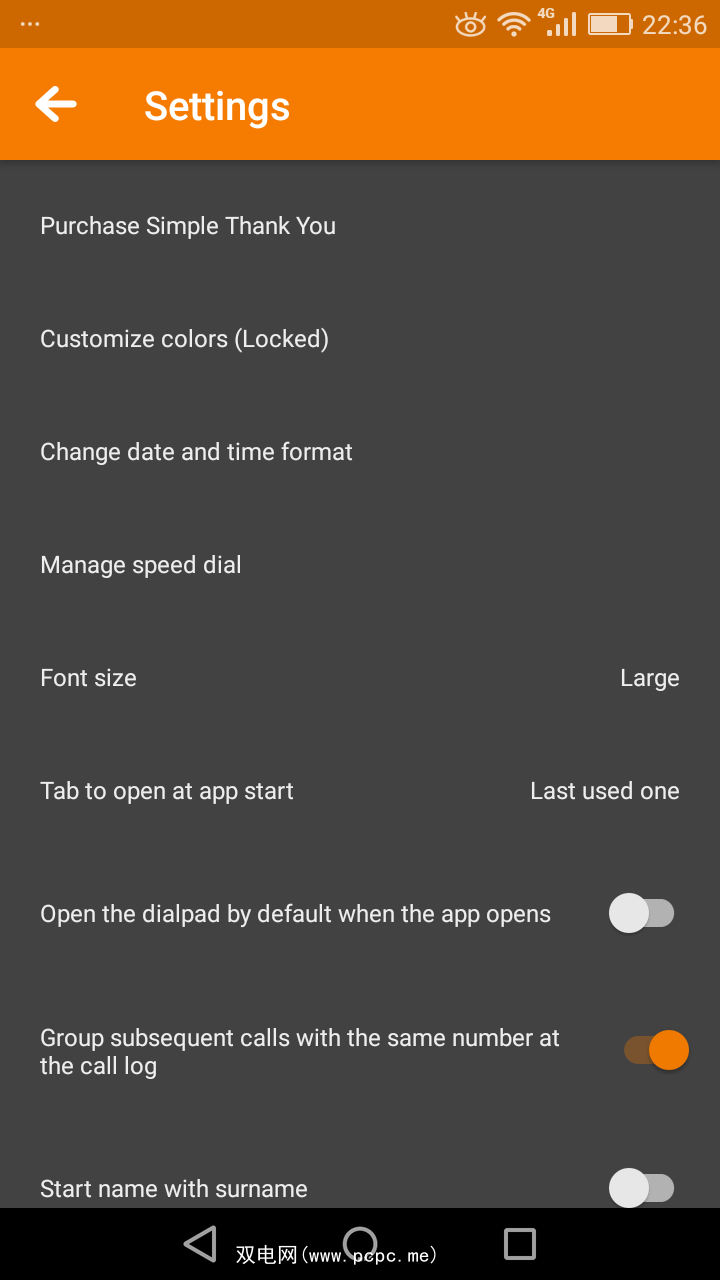Open Manage speed dial settings

click(141, 565)
